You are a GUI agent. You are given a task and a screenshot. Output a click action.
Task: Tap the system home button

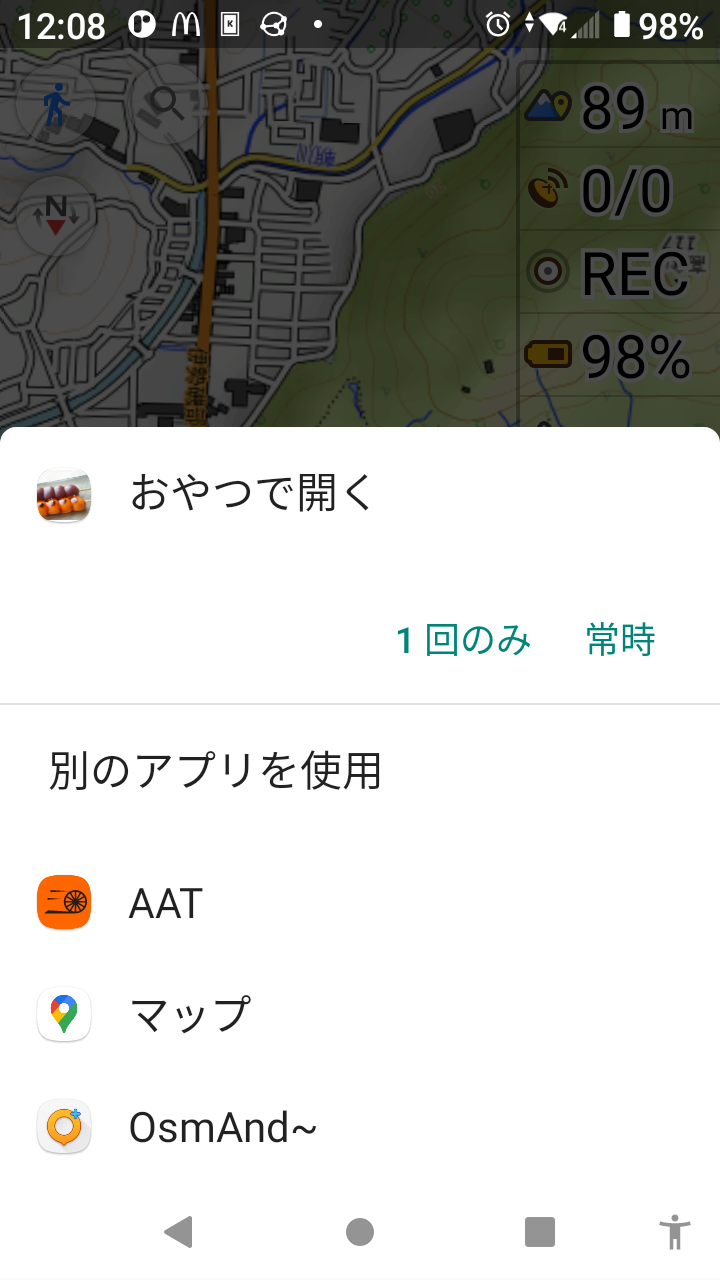(x=360, y=1232)
